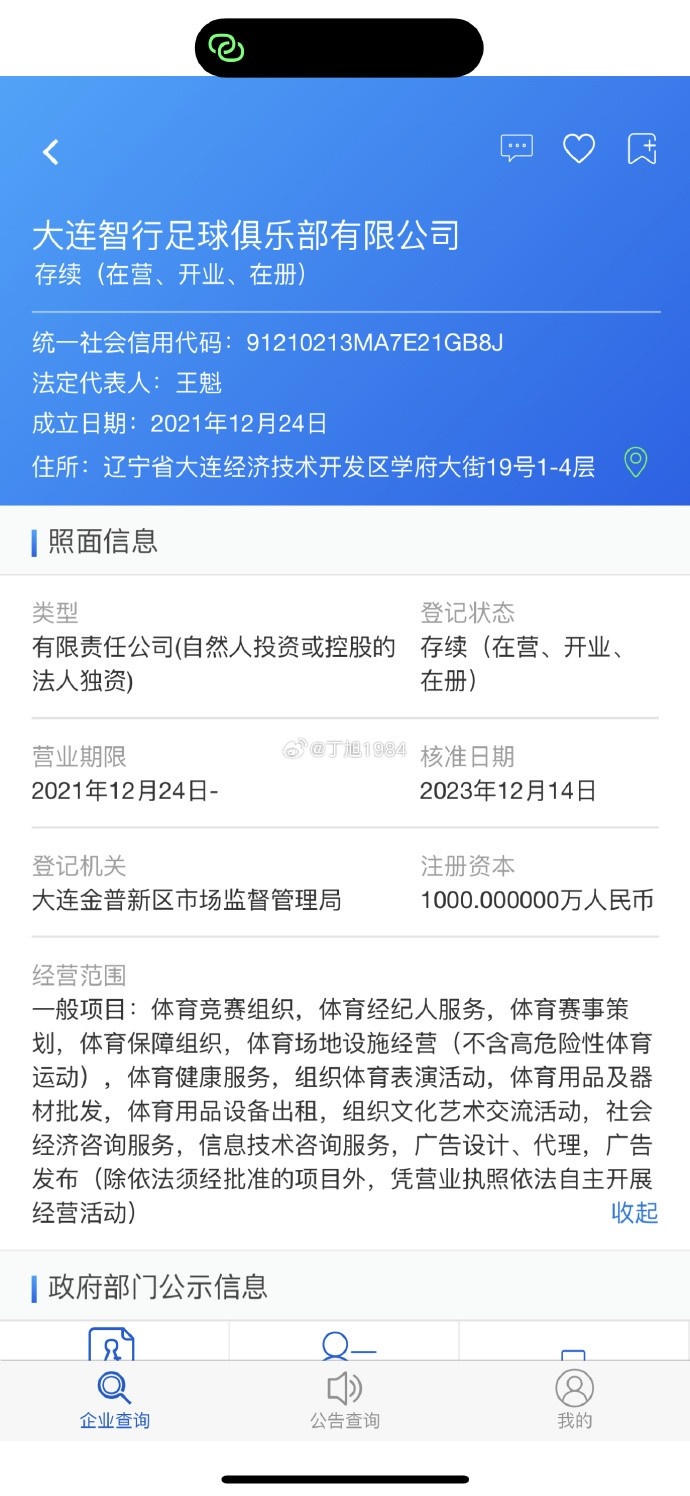Go back using the back arrow
This screenshot has height=1496, width=690.
[x=51, y=152]
